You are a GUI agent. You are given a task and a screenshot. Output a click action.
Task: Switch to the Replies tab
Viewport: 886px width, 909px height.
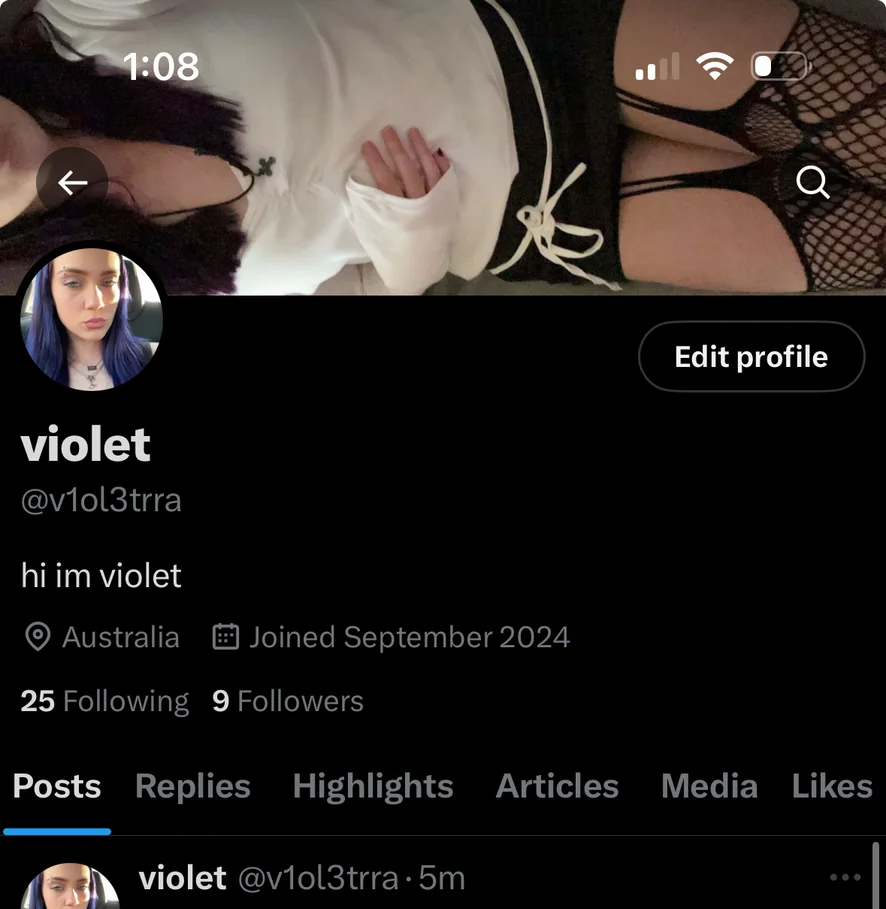(x=193, y=786)
